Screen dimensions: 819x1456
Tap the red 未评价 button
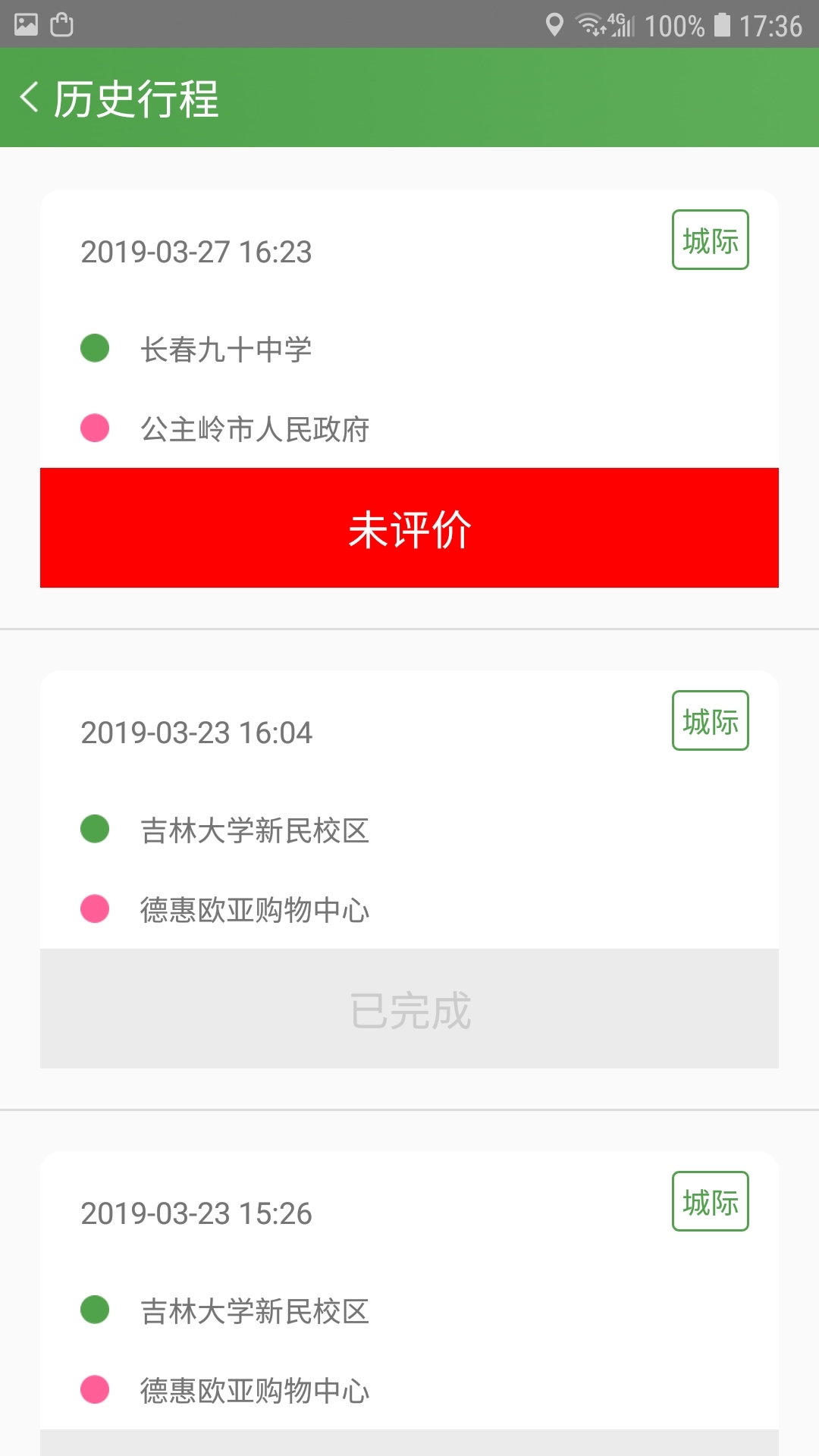click(409, 528)
